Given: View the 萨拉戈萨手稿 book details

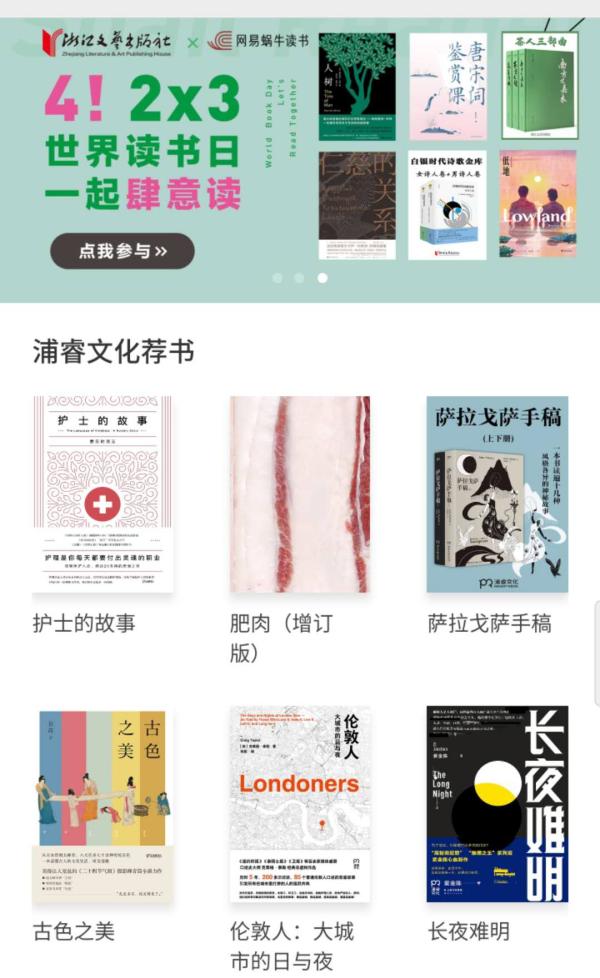Looking at the screenshot, I should pyautogui.click(x=497, y=494).
